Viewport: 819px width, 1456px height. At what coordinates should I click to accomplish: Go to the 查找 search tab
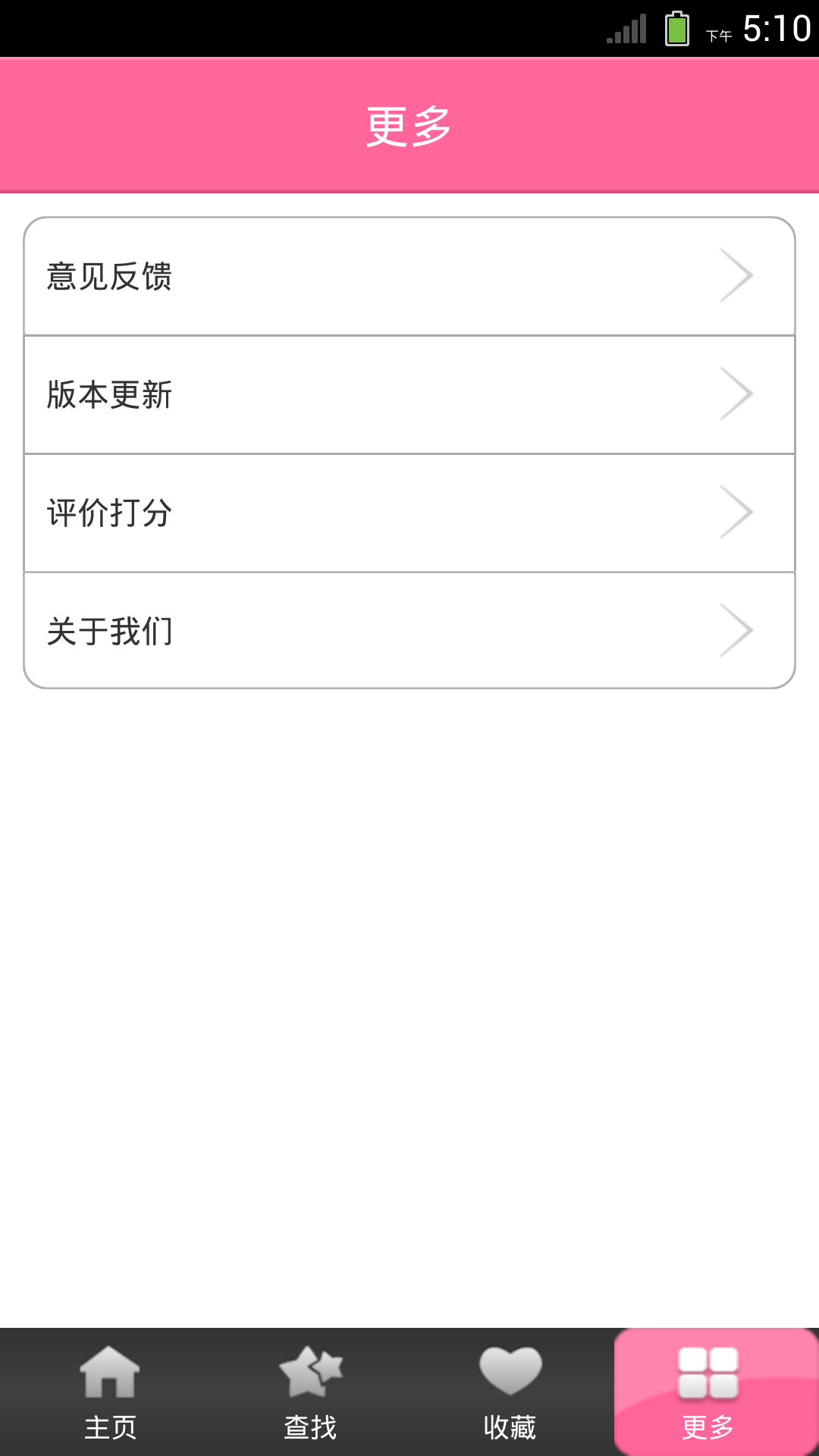tap(310, 1392)
